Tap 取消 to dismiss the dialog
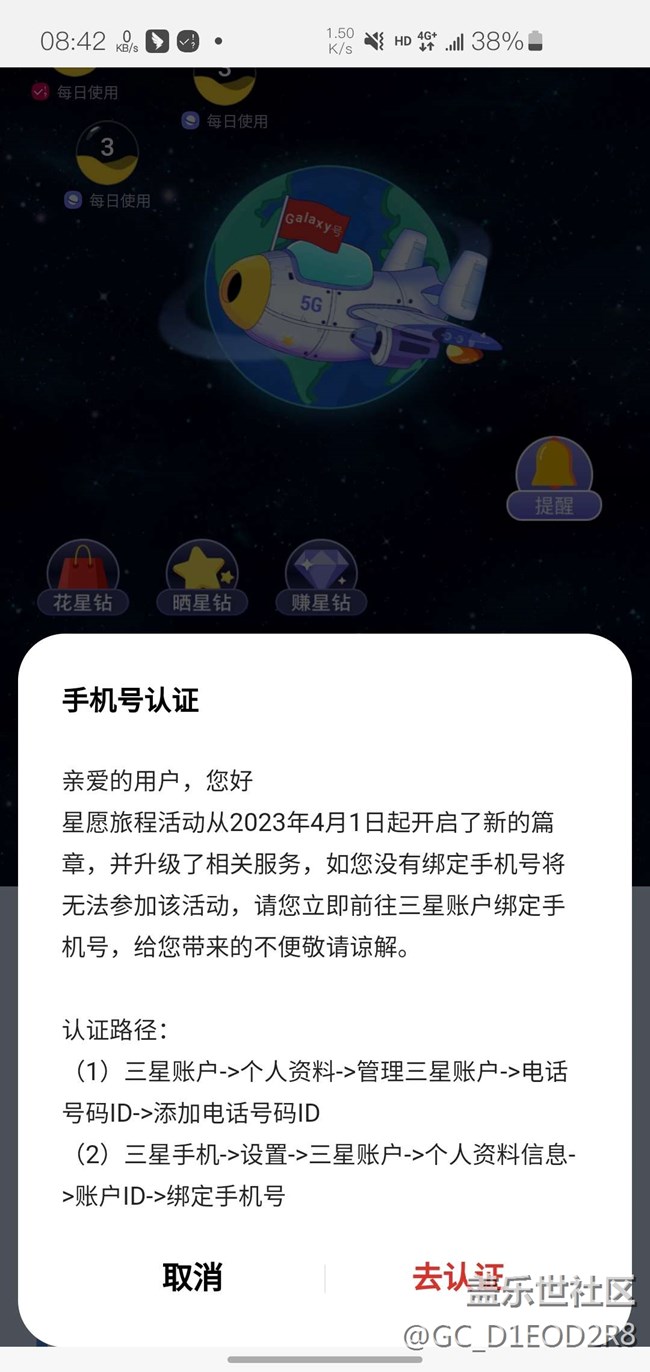 (x=192, y=1277)
